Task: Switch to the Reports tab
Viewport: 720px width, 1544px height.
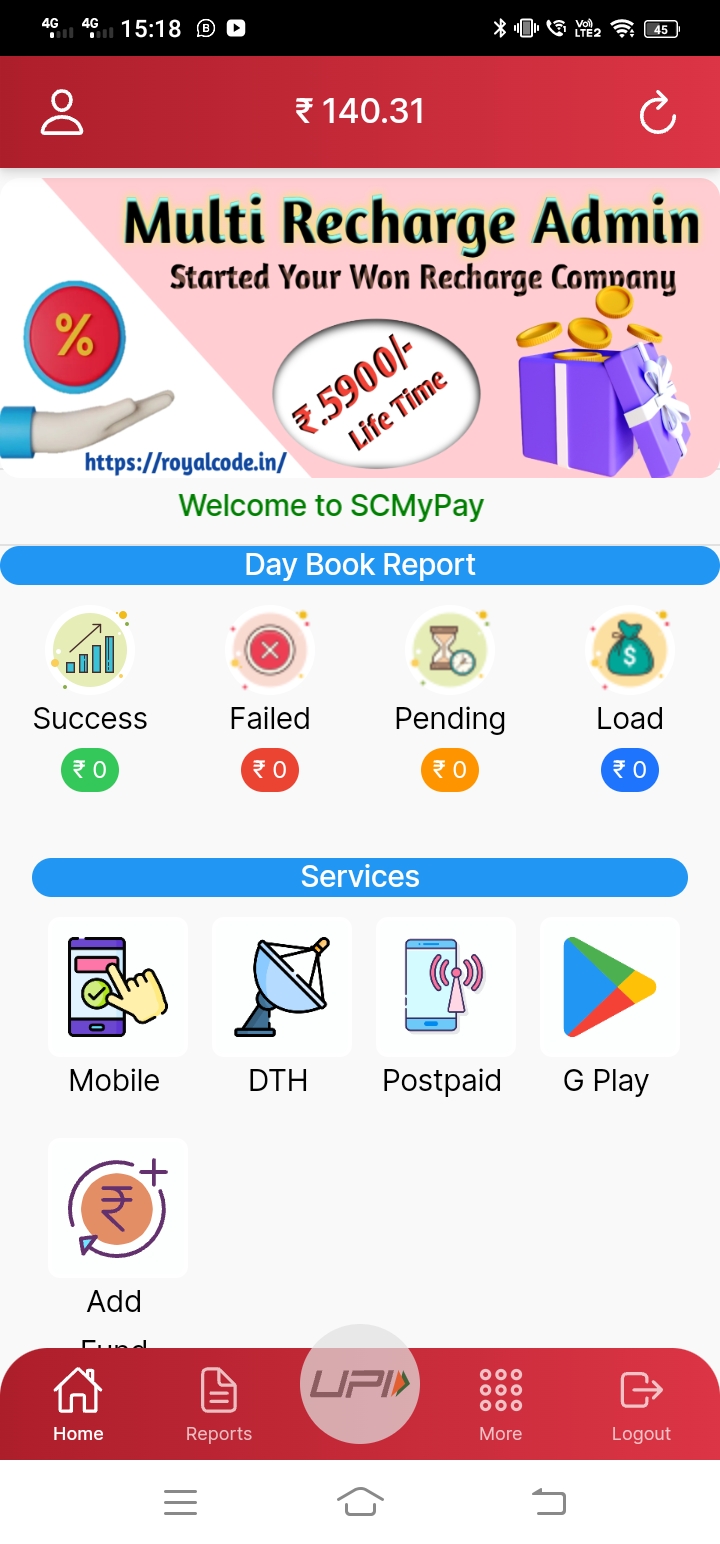Action: click(x=219, y=1404)
